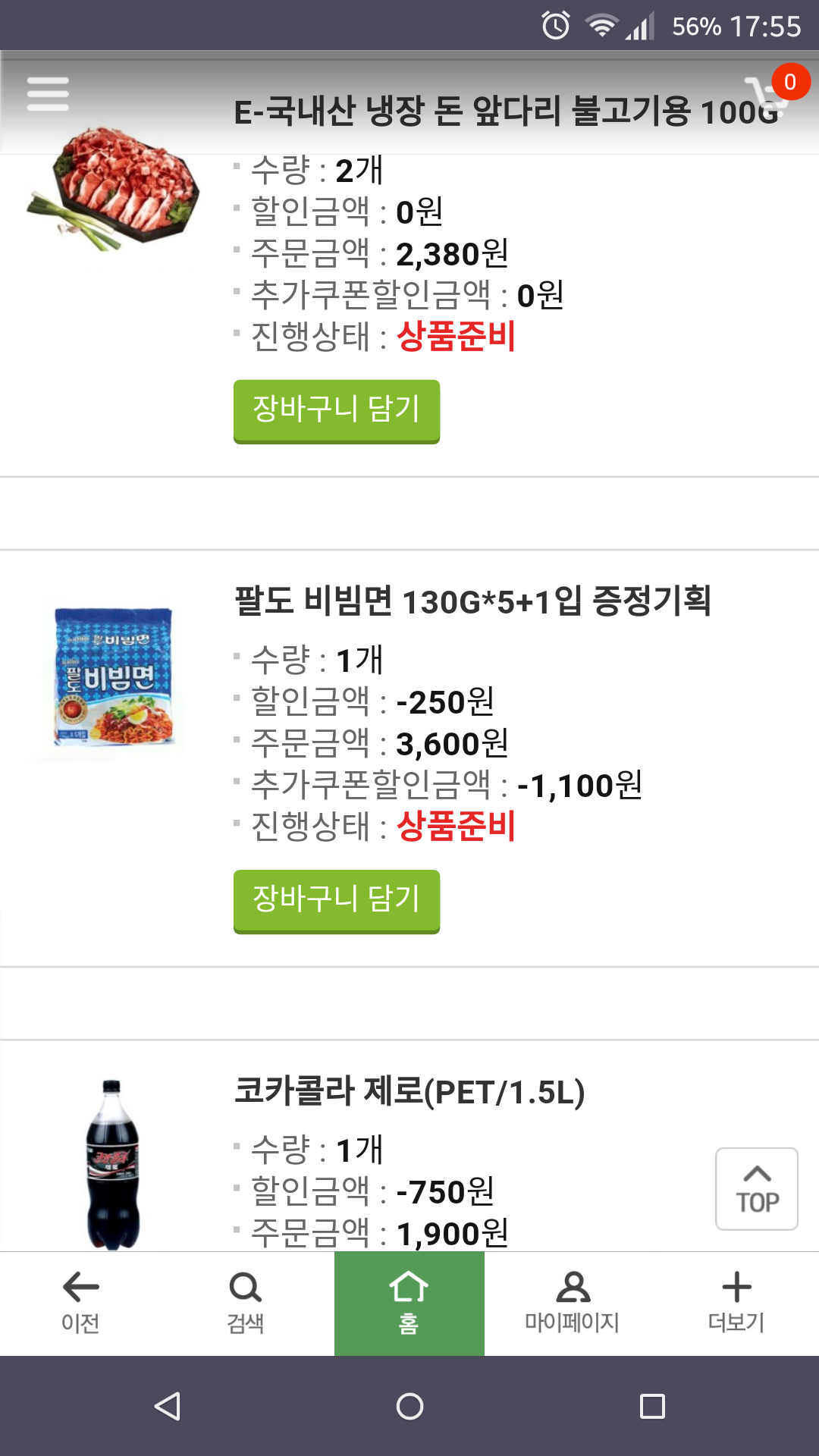
Task: Tap the system back button
Action: click(168, 1406)
